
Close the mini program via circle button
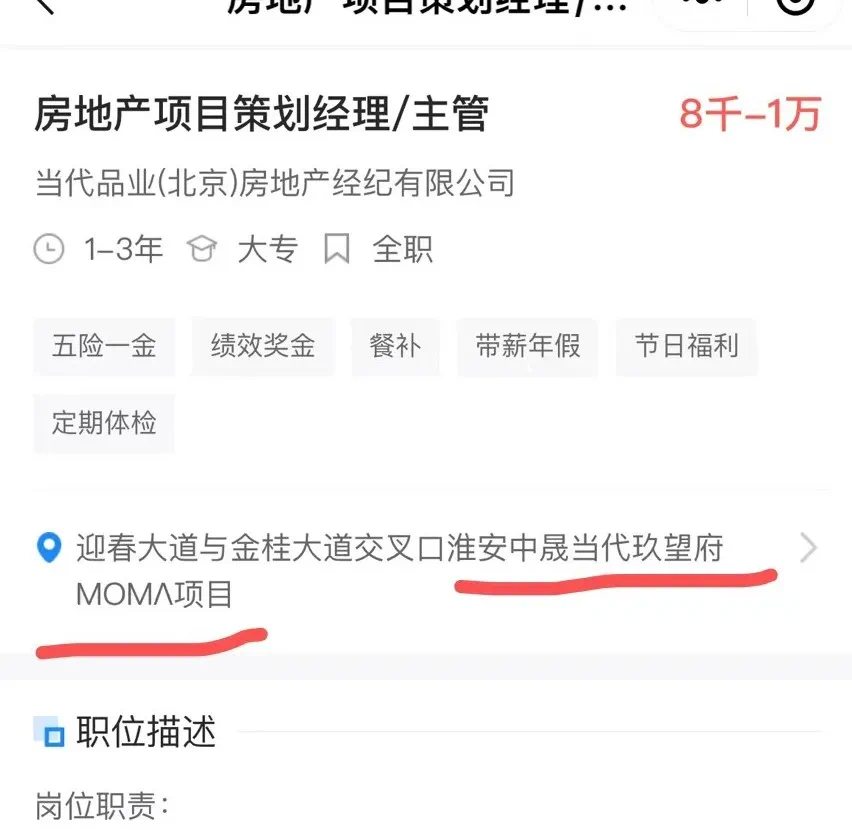796,4
